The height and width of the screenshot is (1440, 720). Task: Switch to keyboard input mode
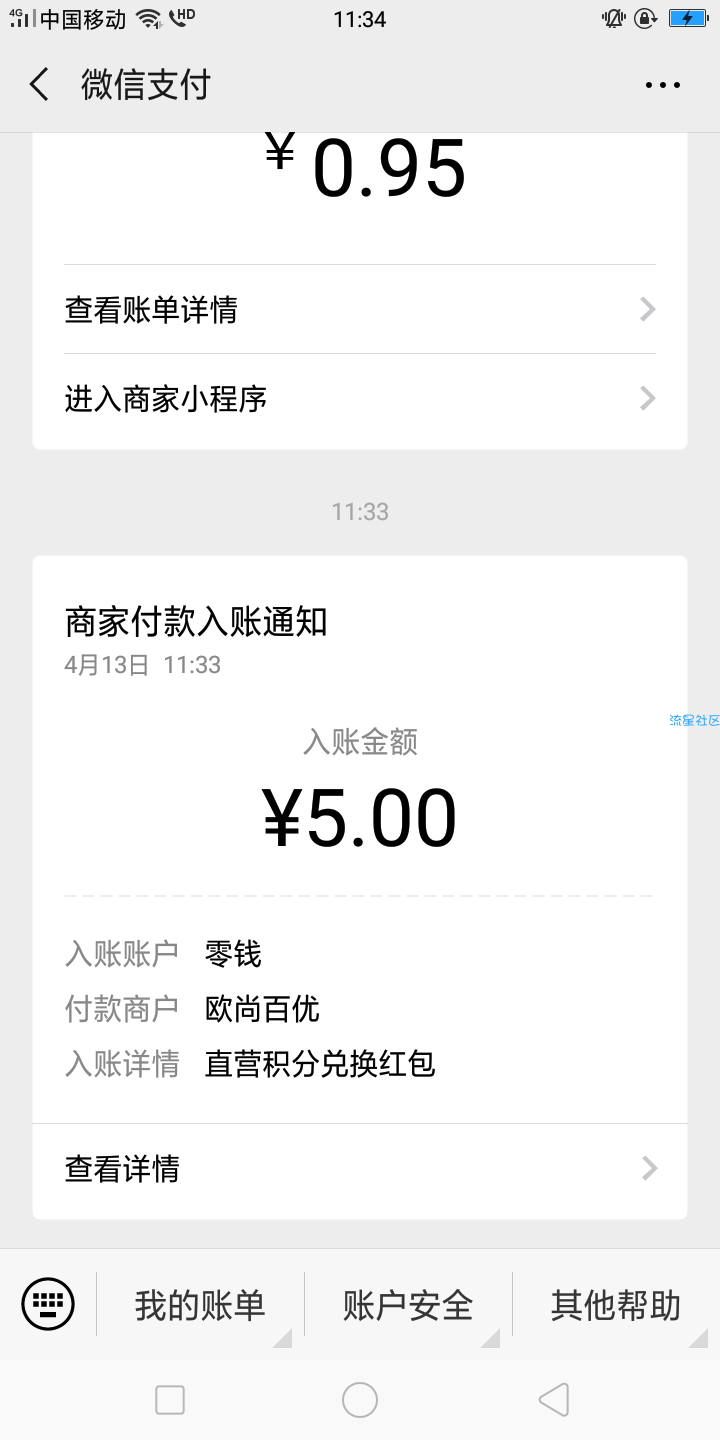(48, 1304)
